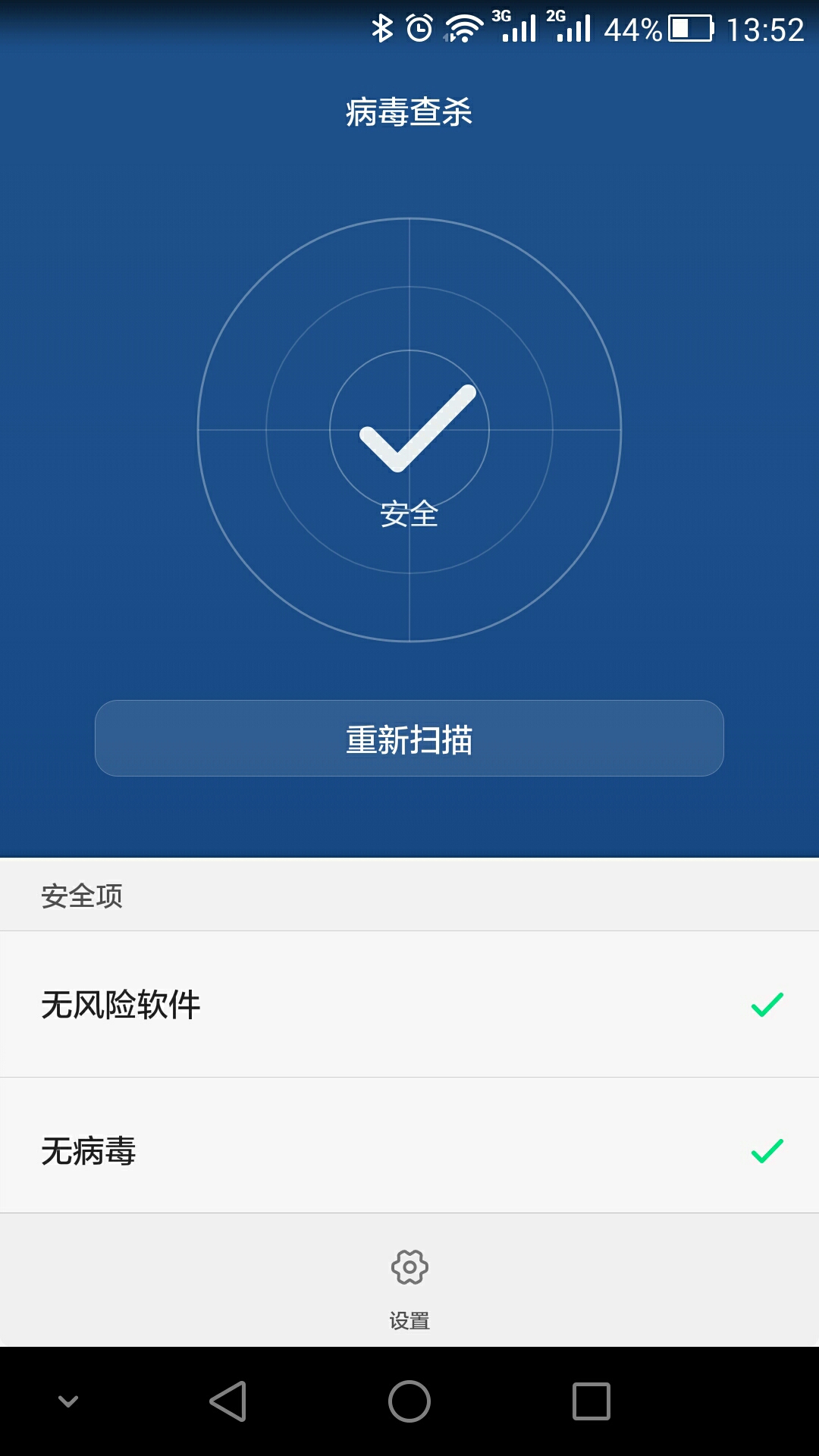Viewport: 819px width, 1456px height.
Task: Open the recent apps overview
Action: (591, 1401)
